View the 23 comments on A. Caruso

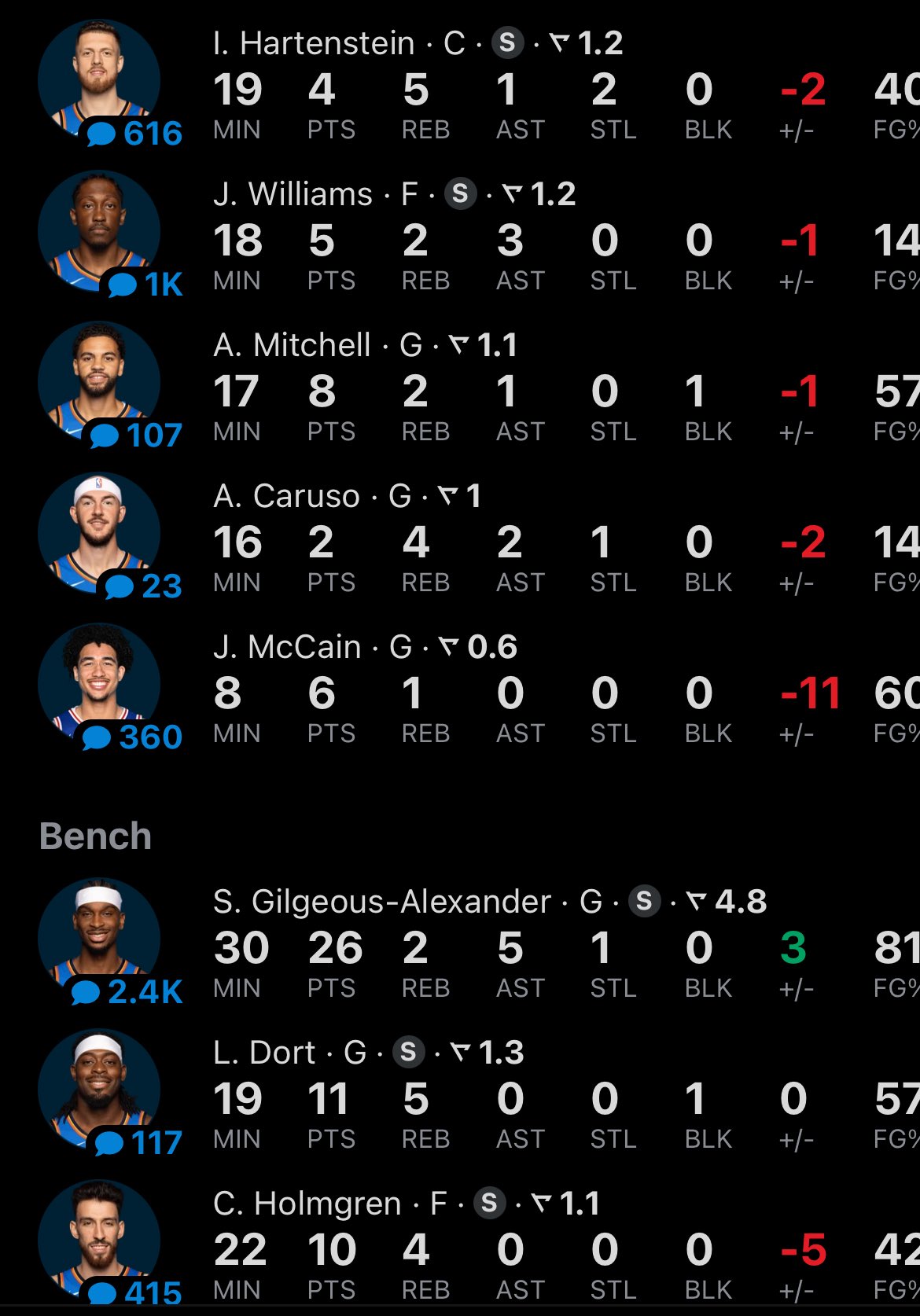click(x=143, y=586)
